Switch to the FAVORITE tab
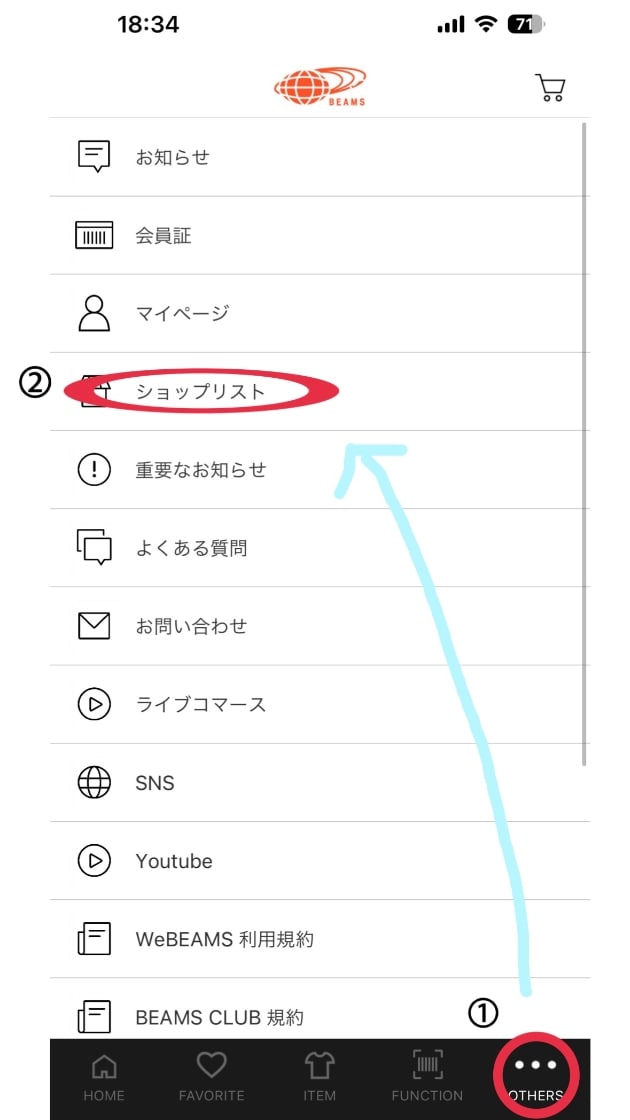The width and height of the screenshot is (630, 1120). [x=211, y=1077]
